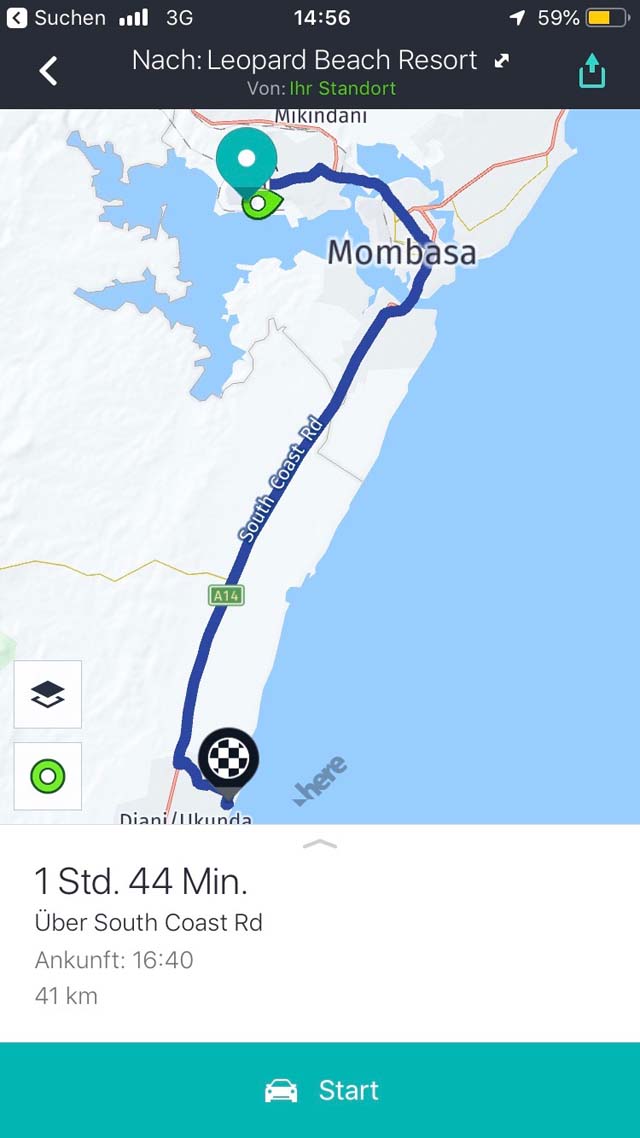The height and width of the screenshot is (1138, 640).
Task: Return to Suchen via status bar
Action: (x=57, y=17)
